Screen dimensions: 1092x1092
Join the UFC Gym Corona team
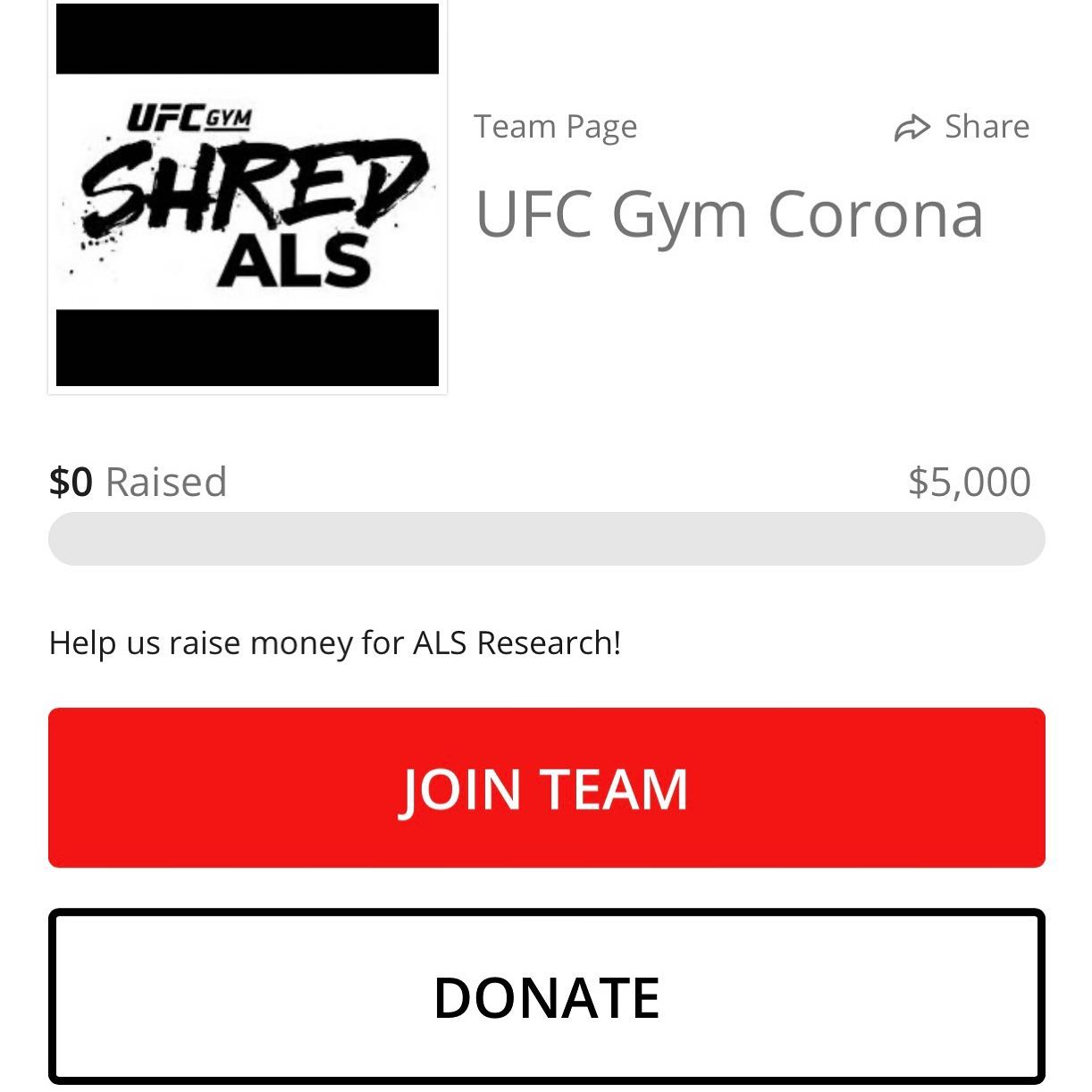(546, 787)
